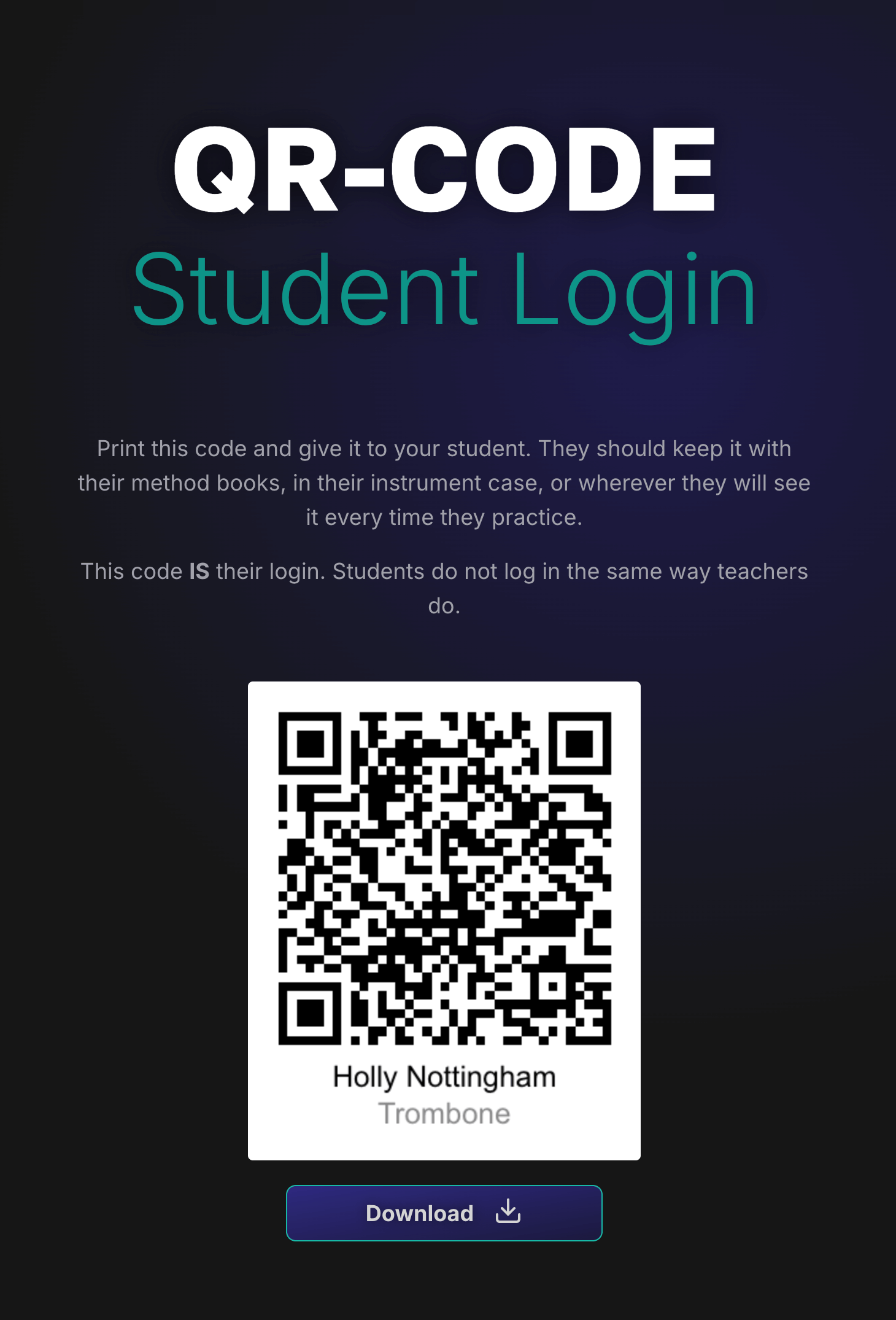Download Holly Nottingham's QR code

444,1213
